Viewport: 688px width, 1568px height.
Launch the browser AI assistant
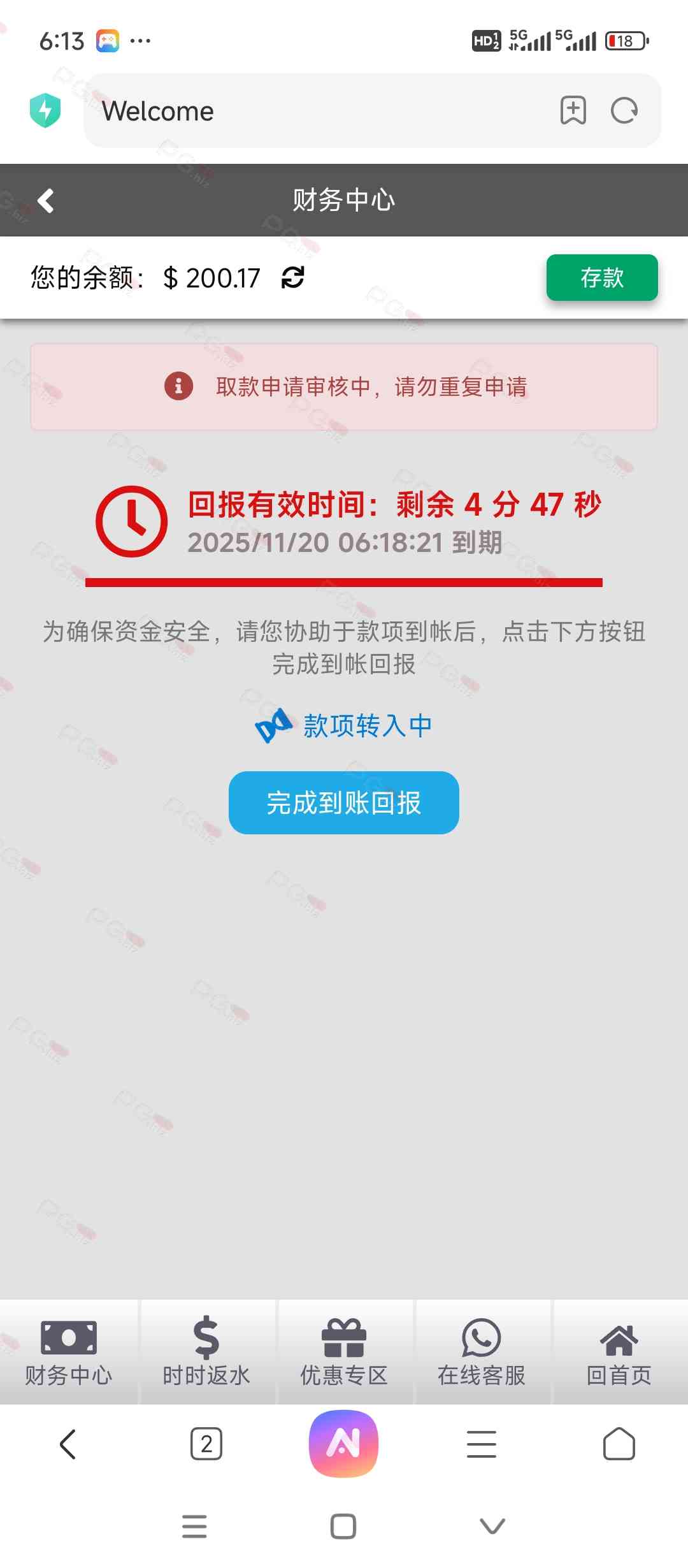(343, 1444)
